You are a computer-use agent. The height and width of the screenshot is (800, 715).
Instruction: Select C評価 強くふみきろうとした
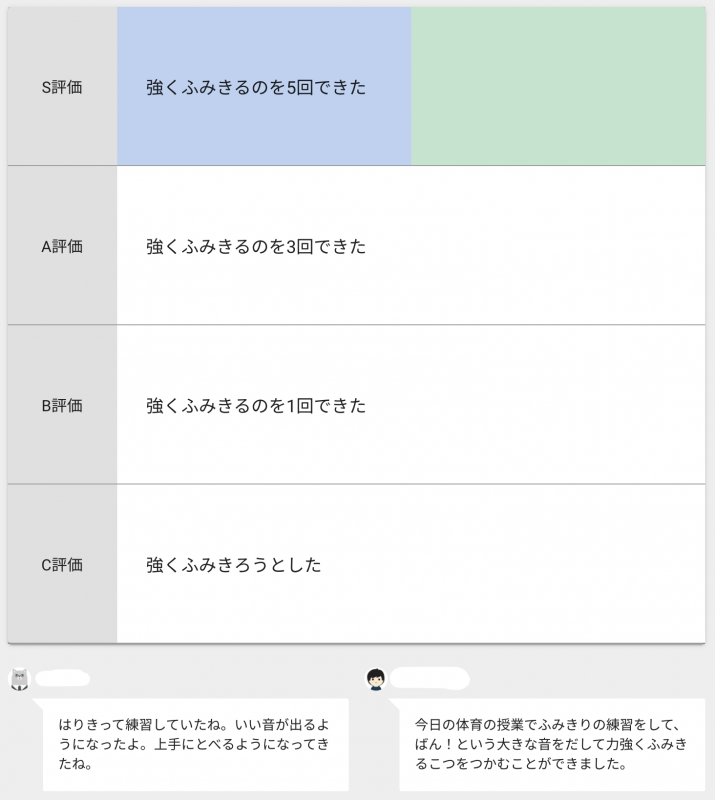click(x=234, y=565)
